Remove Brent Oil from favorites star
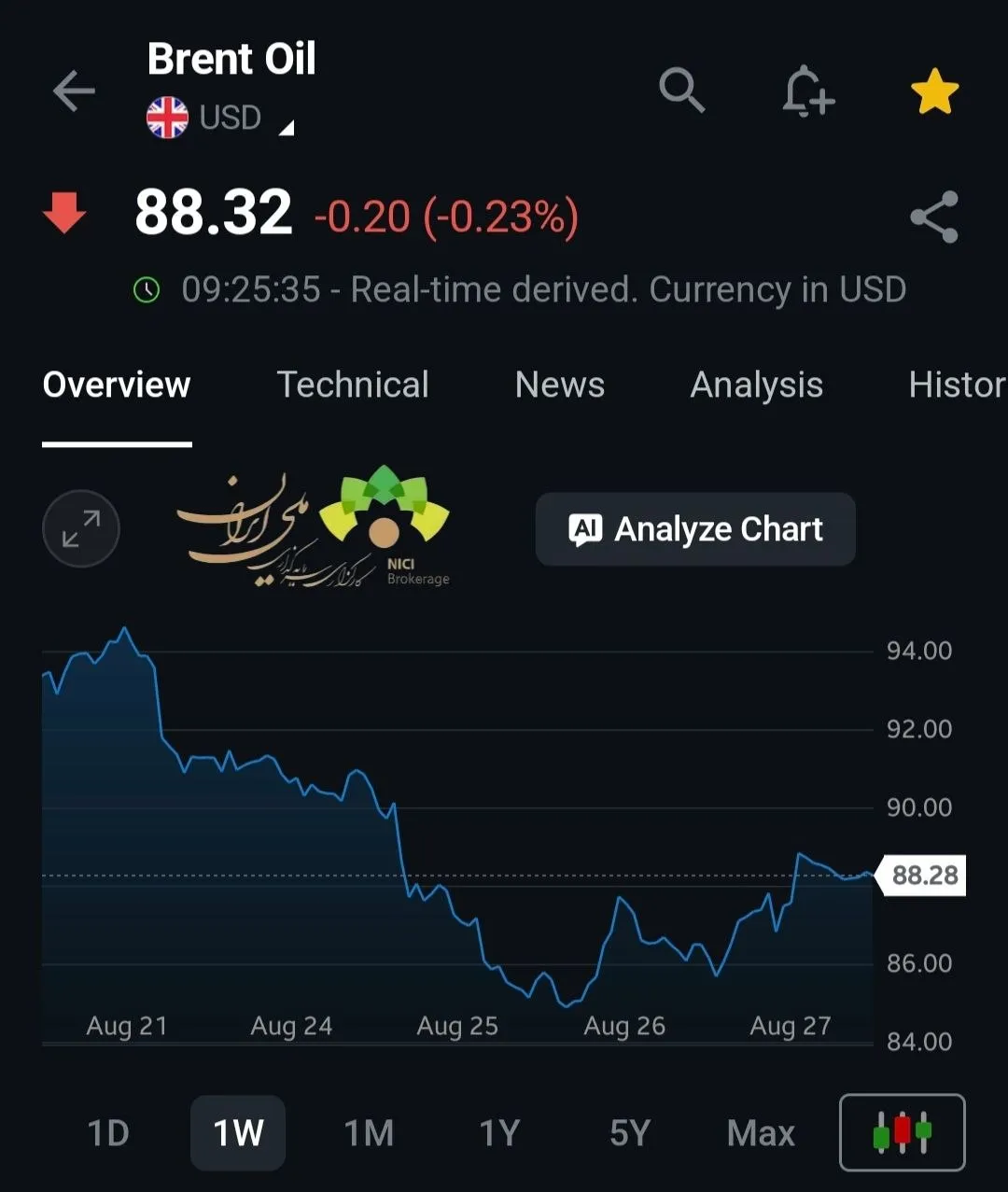 (934, 92)
